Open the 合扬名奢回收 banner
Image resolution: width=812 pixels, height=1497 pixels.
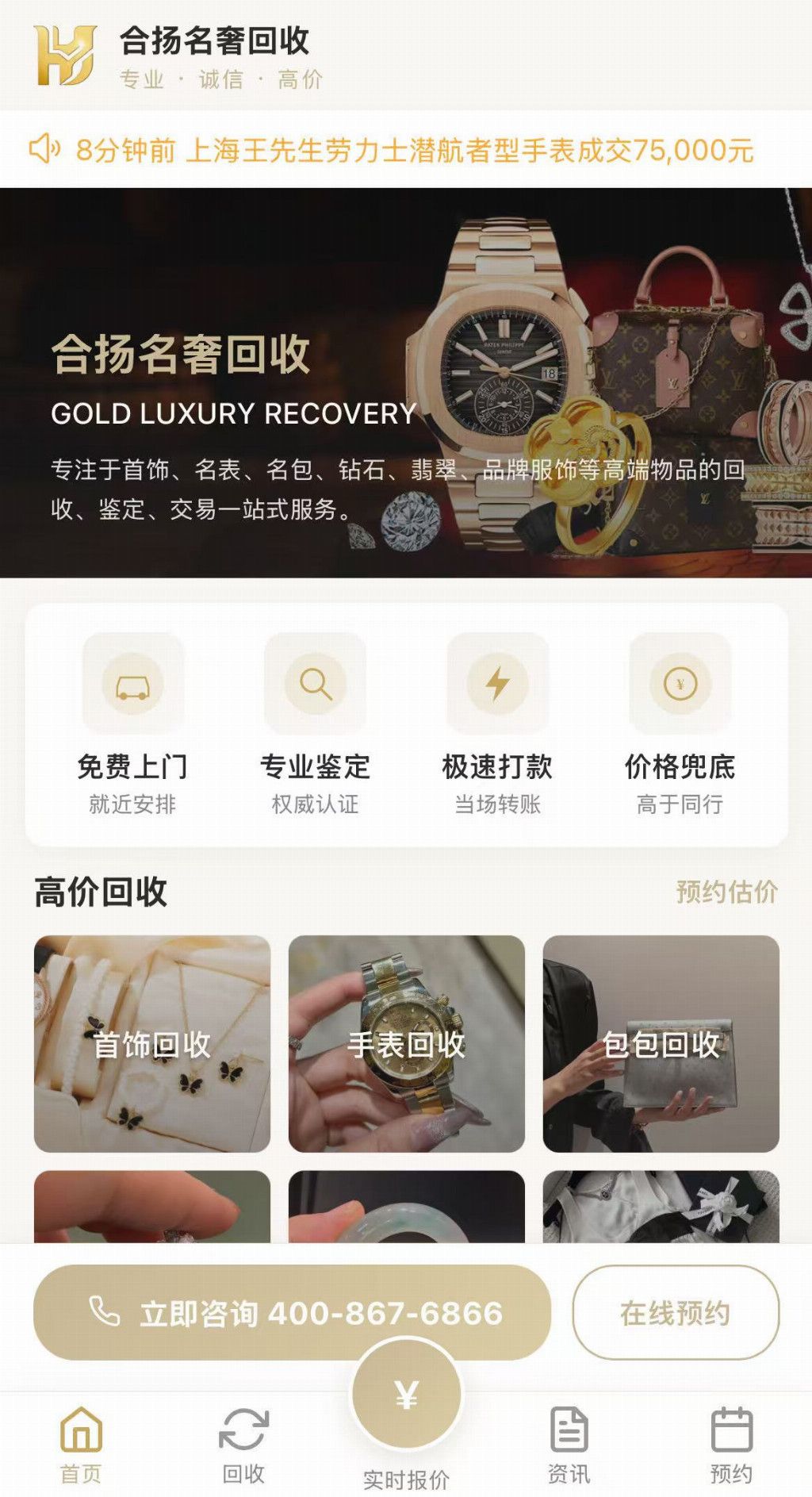[x=406, y=382]
